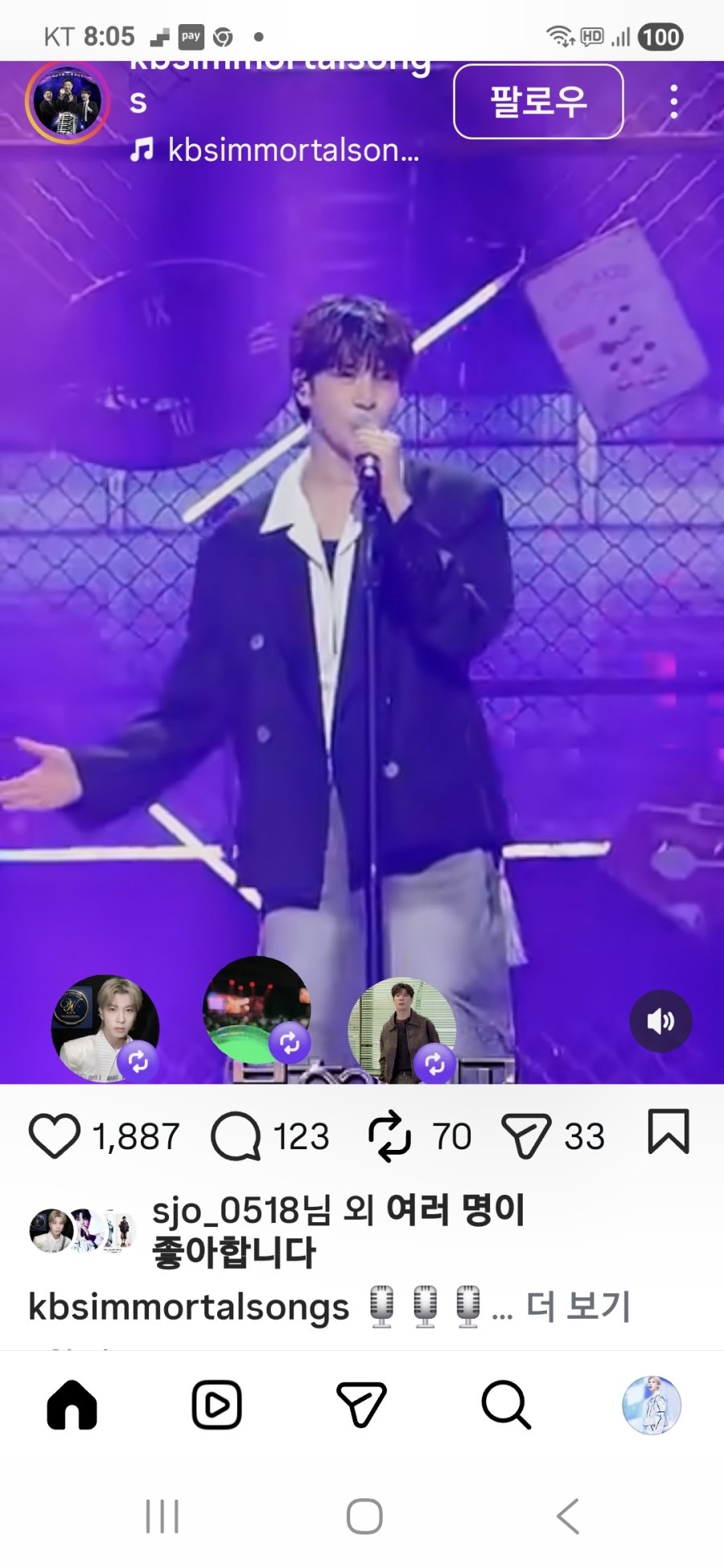Viewport: 724px width, 1568px height.
Task: Open my profile tab avatar
Action: 652,1405
